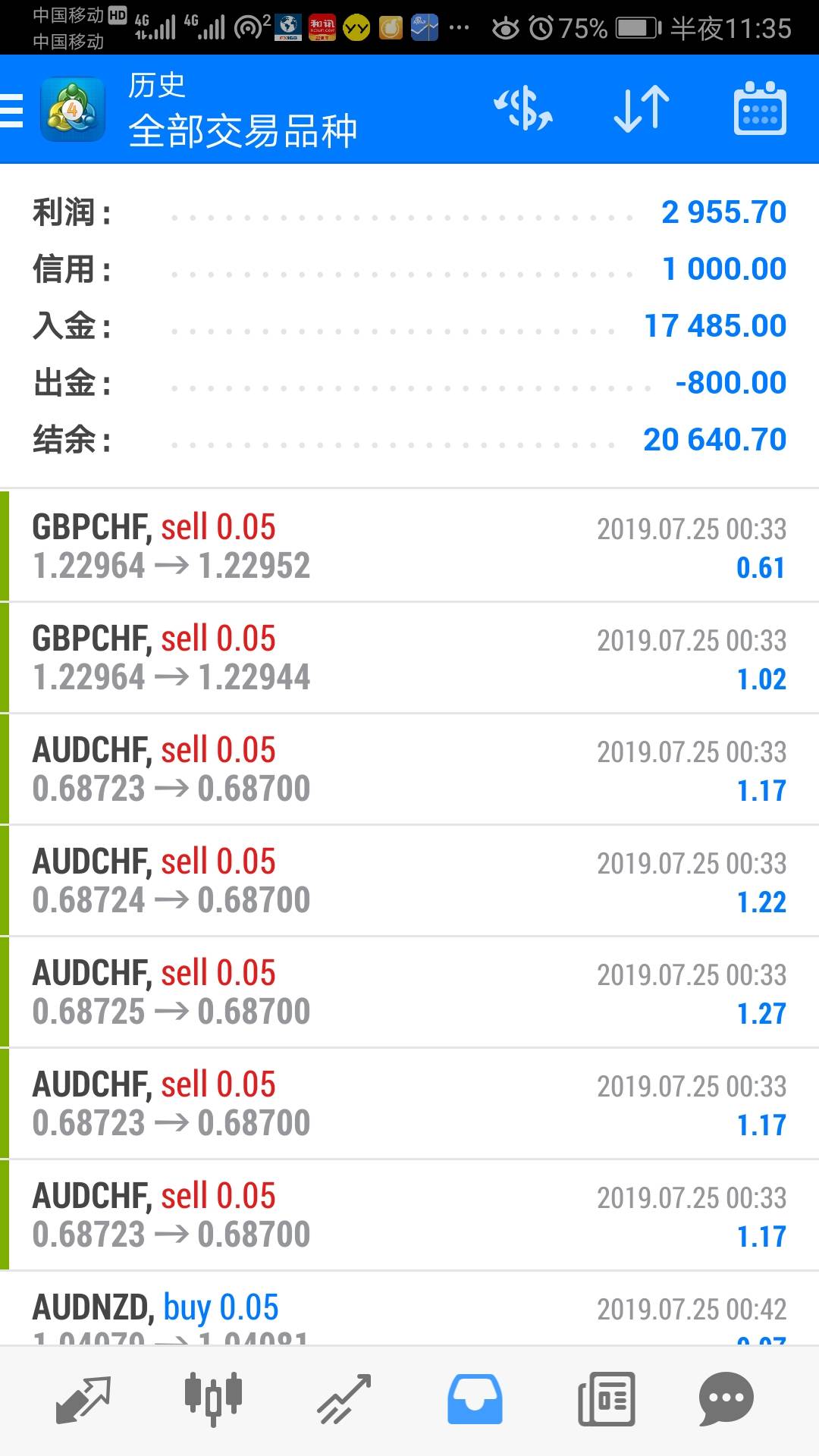Select the history tab

pyautogui.click(x=475, y=1399)
